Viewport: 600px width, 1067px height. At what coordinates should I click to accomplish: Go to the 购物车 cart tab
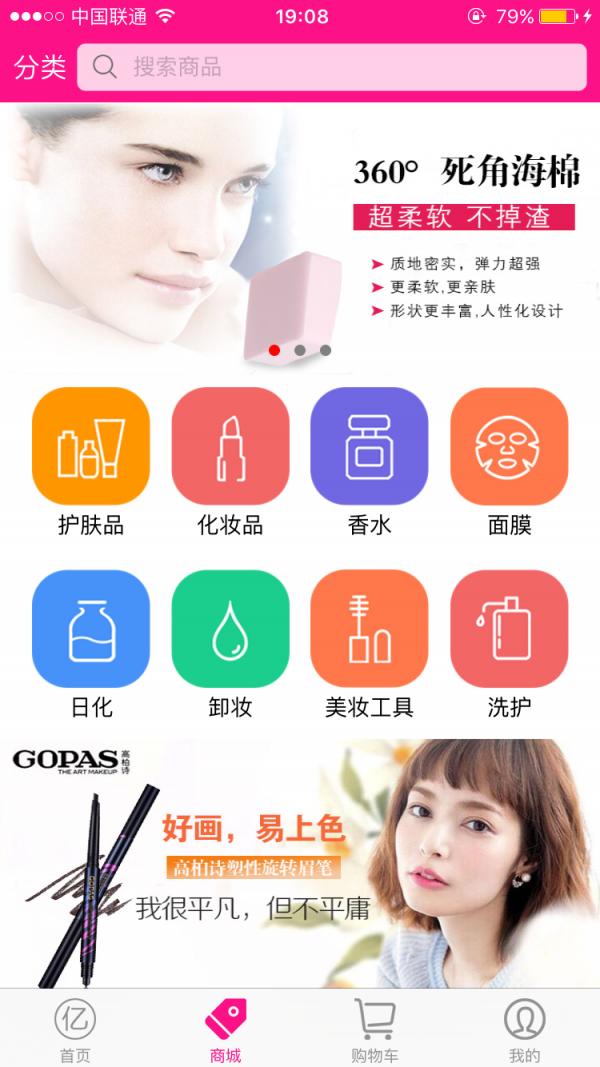point(374,1030)
